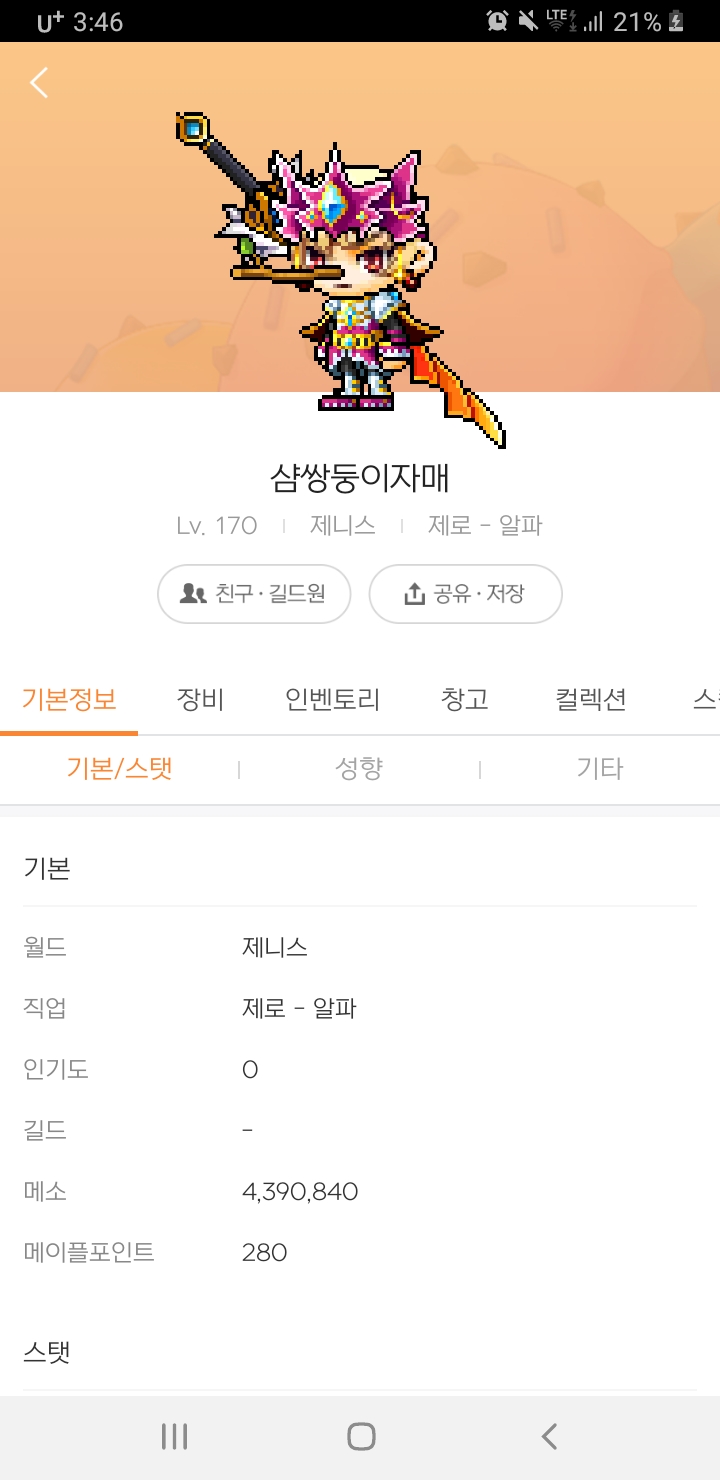The height and width of the screenshot is (1480, 720).
Task: Tap the 공유·저장 share button
Action: 465,593
